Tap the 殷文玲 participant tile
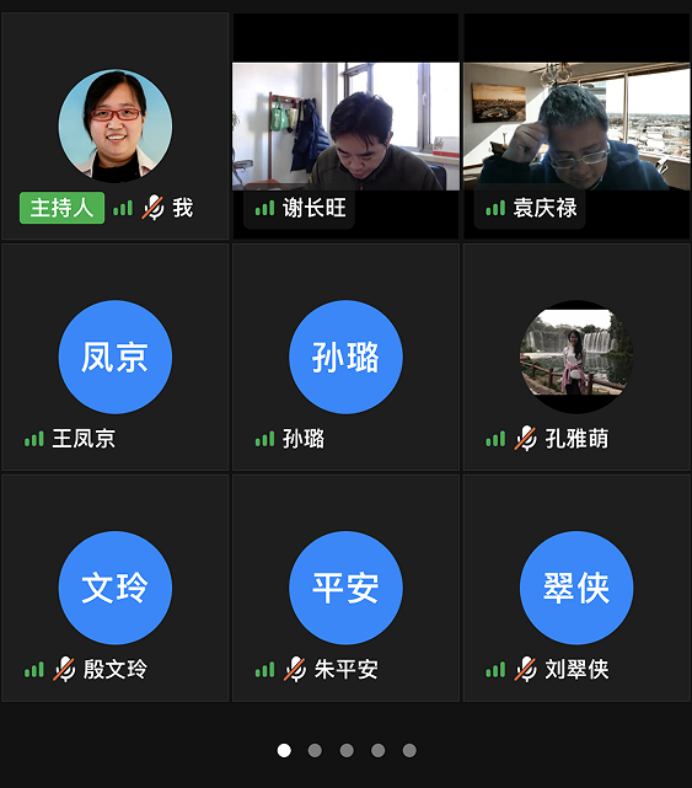This screenshot has height=788, width=692. click(x=115, y=588)
